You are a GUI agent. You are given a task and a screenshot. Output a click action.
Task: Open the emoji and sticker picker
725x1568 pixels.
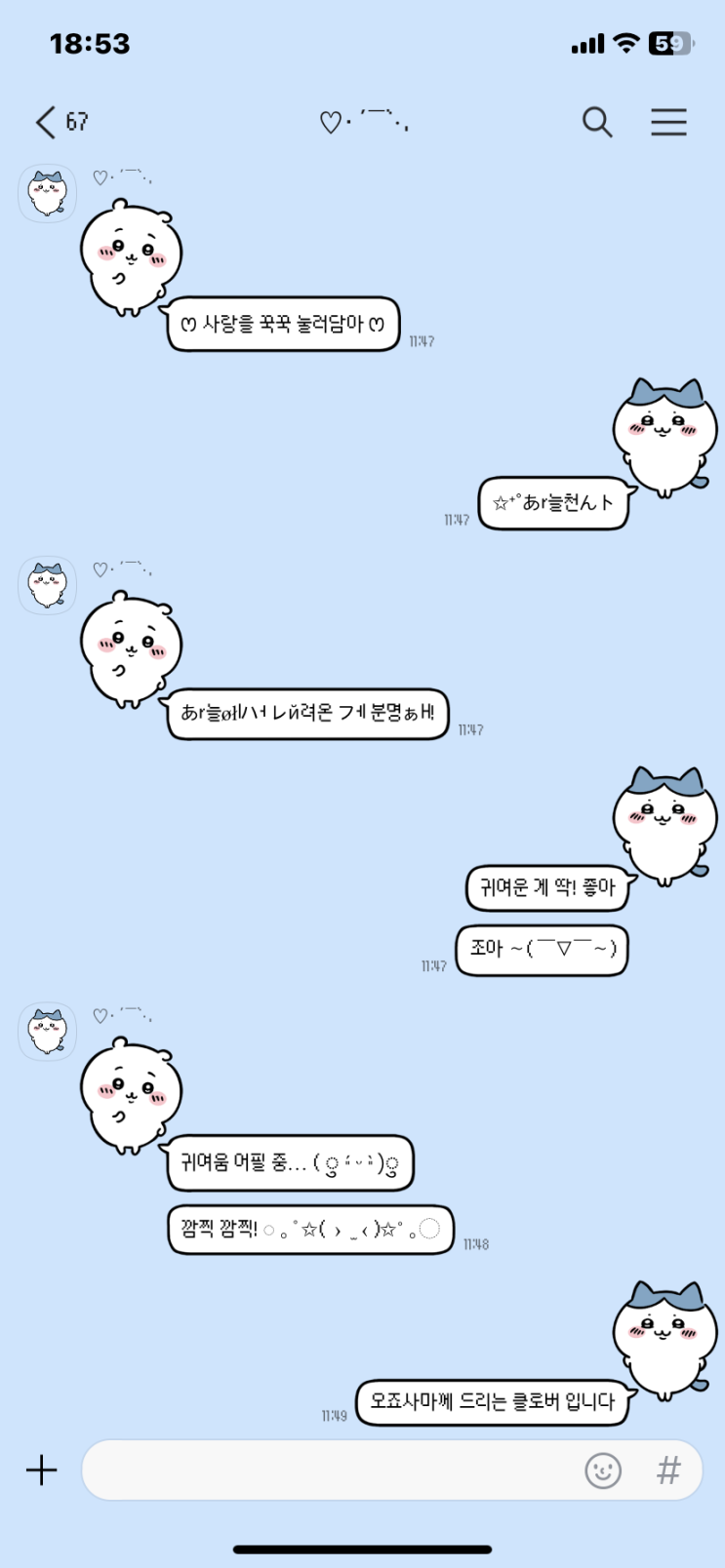click(603, 1470)
